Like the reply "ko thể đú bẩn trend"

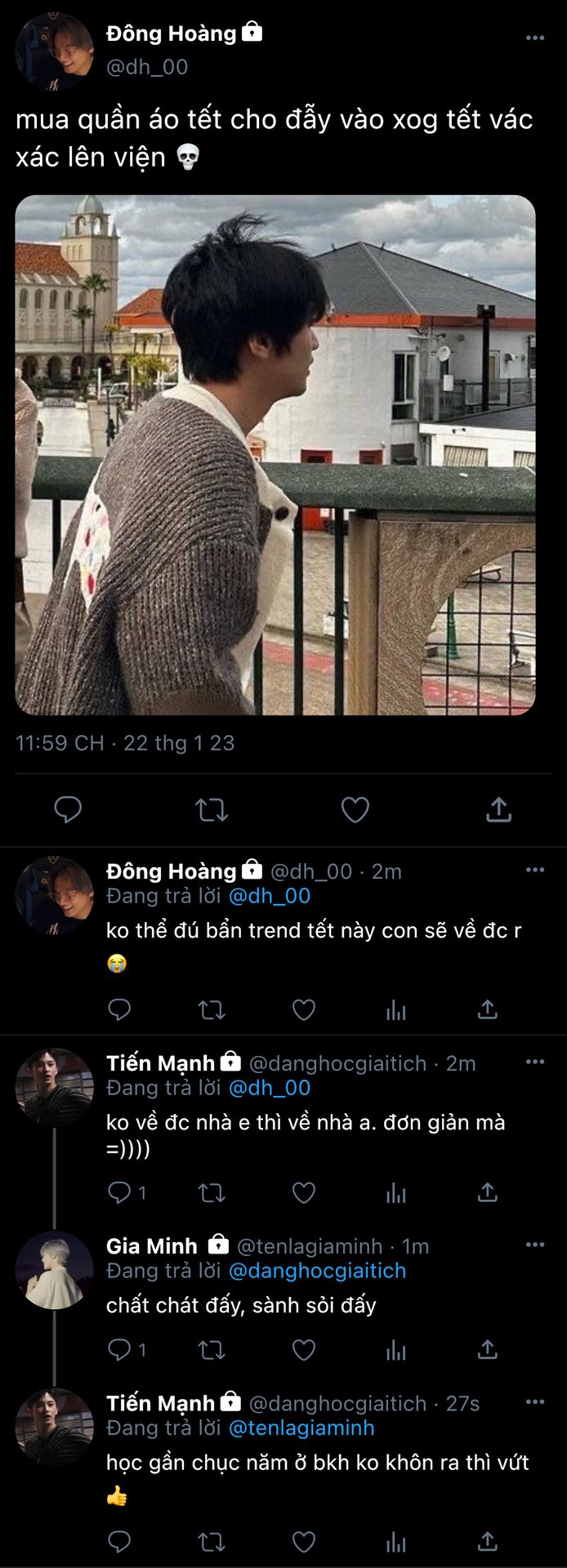pyautogui.click(x=304, y=1010)
